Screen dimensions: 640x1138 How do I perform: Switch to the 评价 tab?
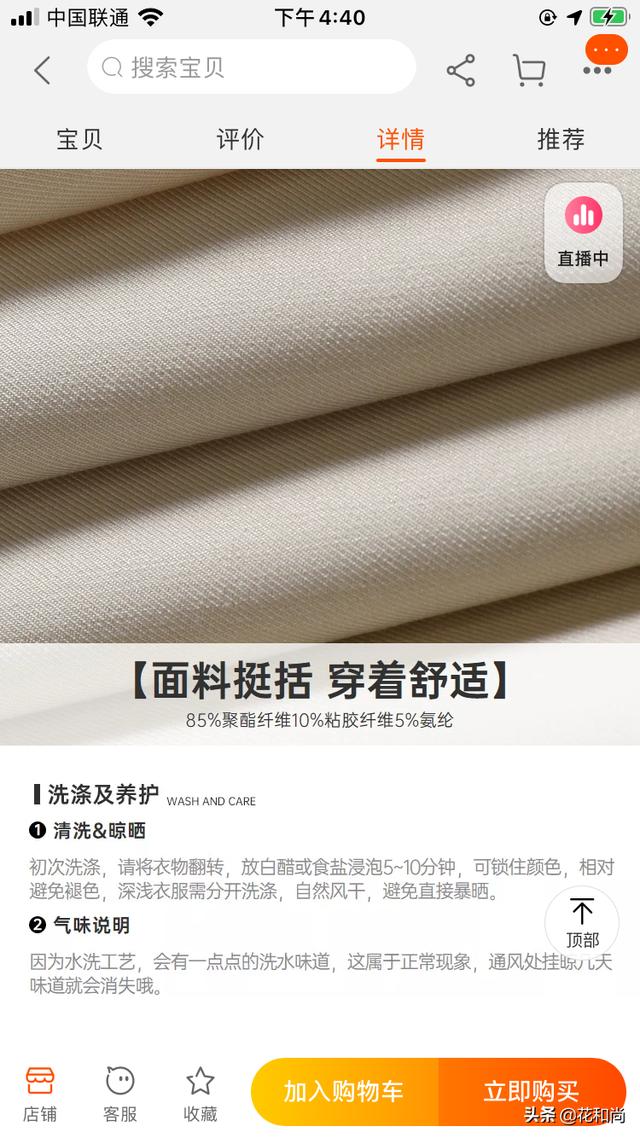coord(240,139)
